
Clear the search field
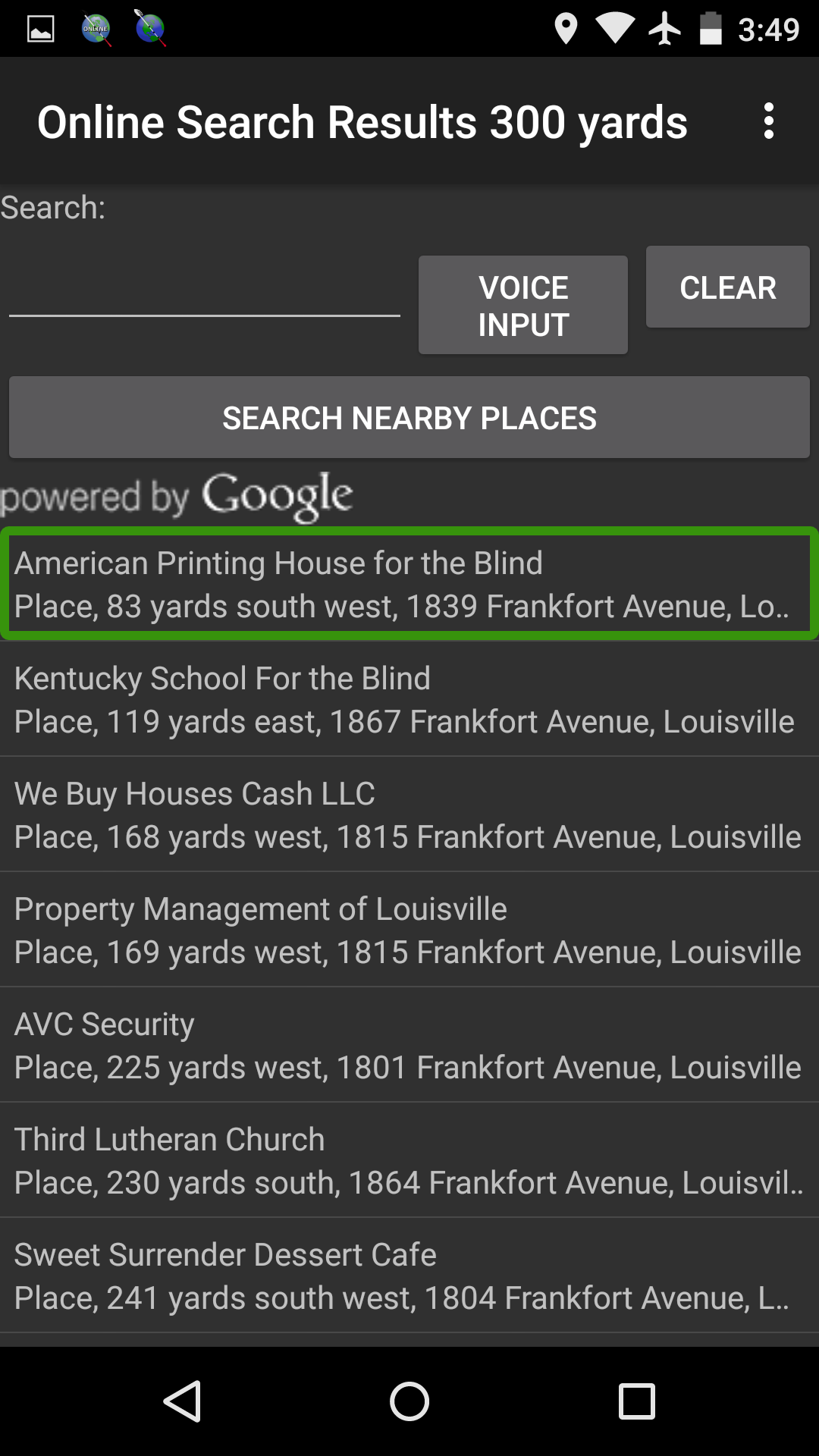click(727, 287)
